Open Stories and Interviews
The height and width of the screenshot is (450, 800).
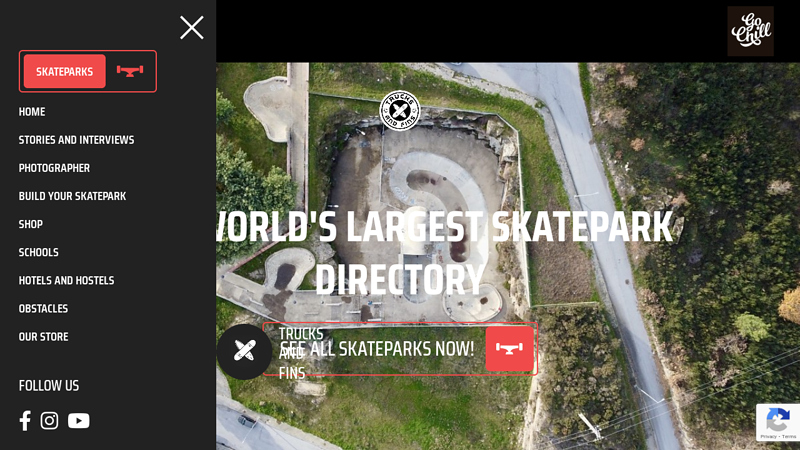pos(76,140)
